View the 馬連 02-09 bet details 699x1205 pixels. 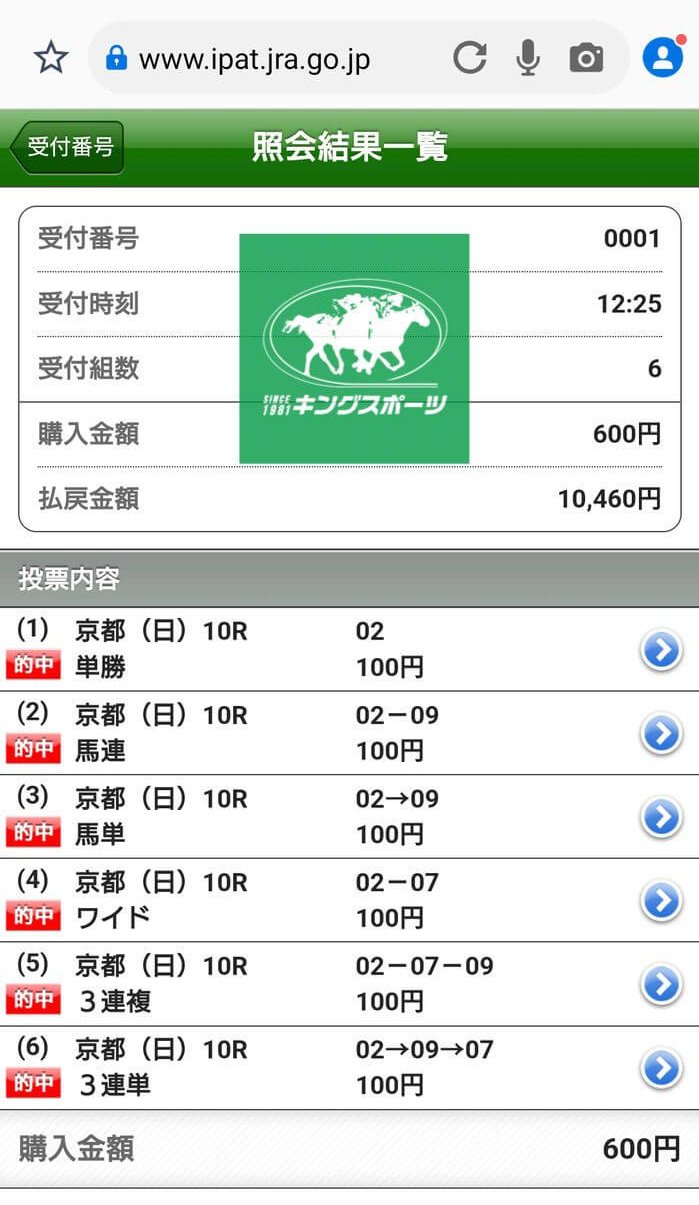coord(660,734)
